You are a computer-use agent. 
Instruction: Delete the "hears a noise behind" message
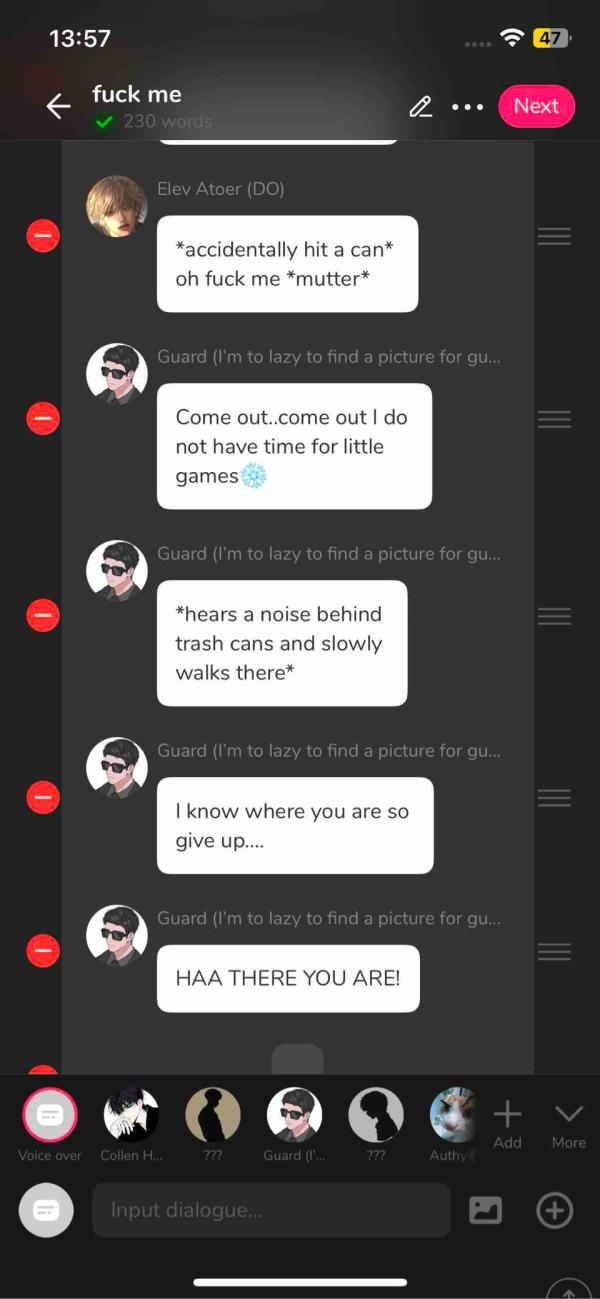tap(43, 616)
